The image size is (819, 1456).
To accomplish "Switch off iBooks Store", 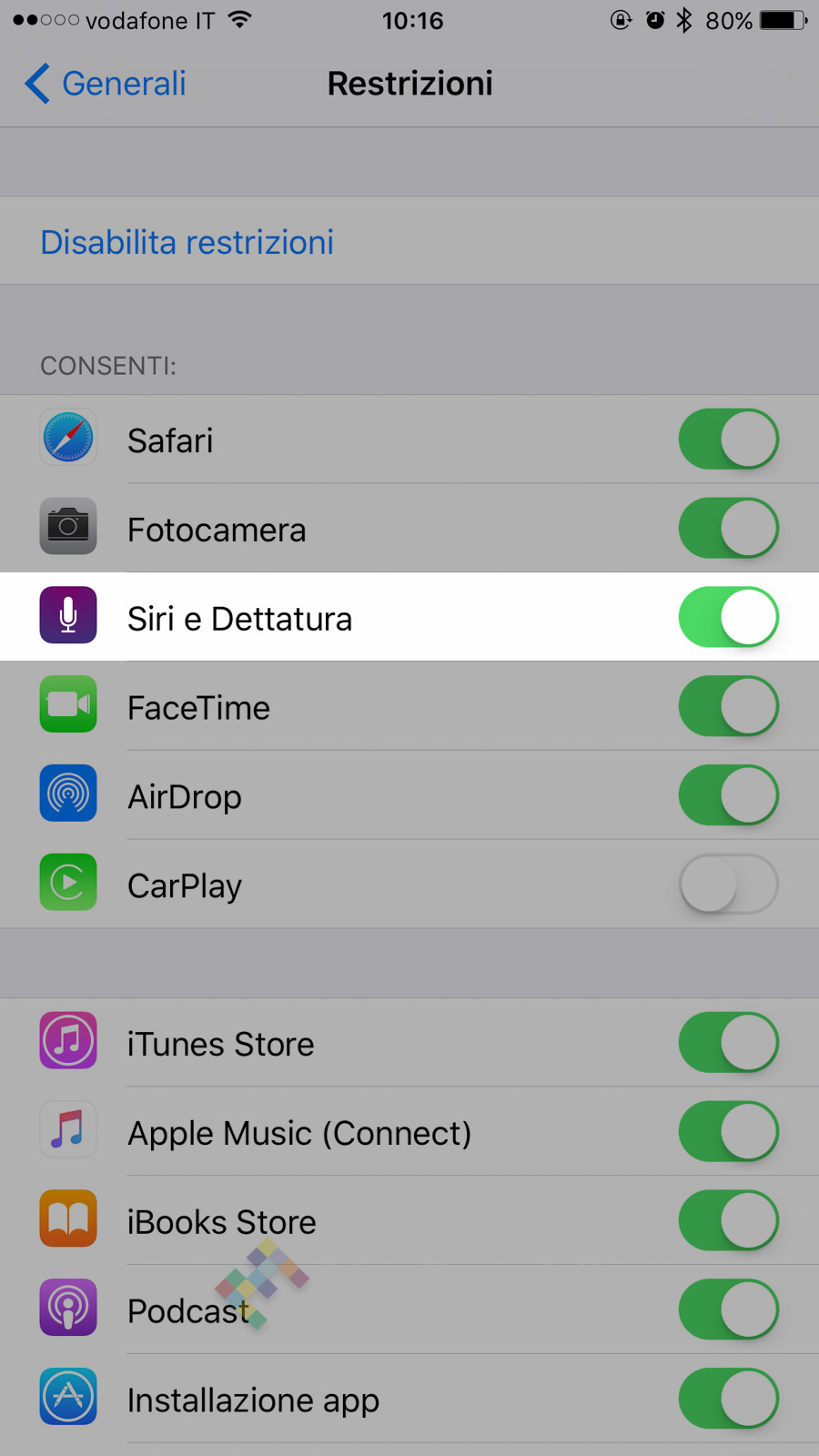I will (x=728, y=1221).
